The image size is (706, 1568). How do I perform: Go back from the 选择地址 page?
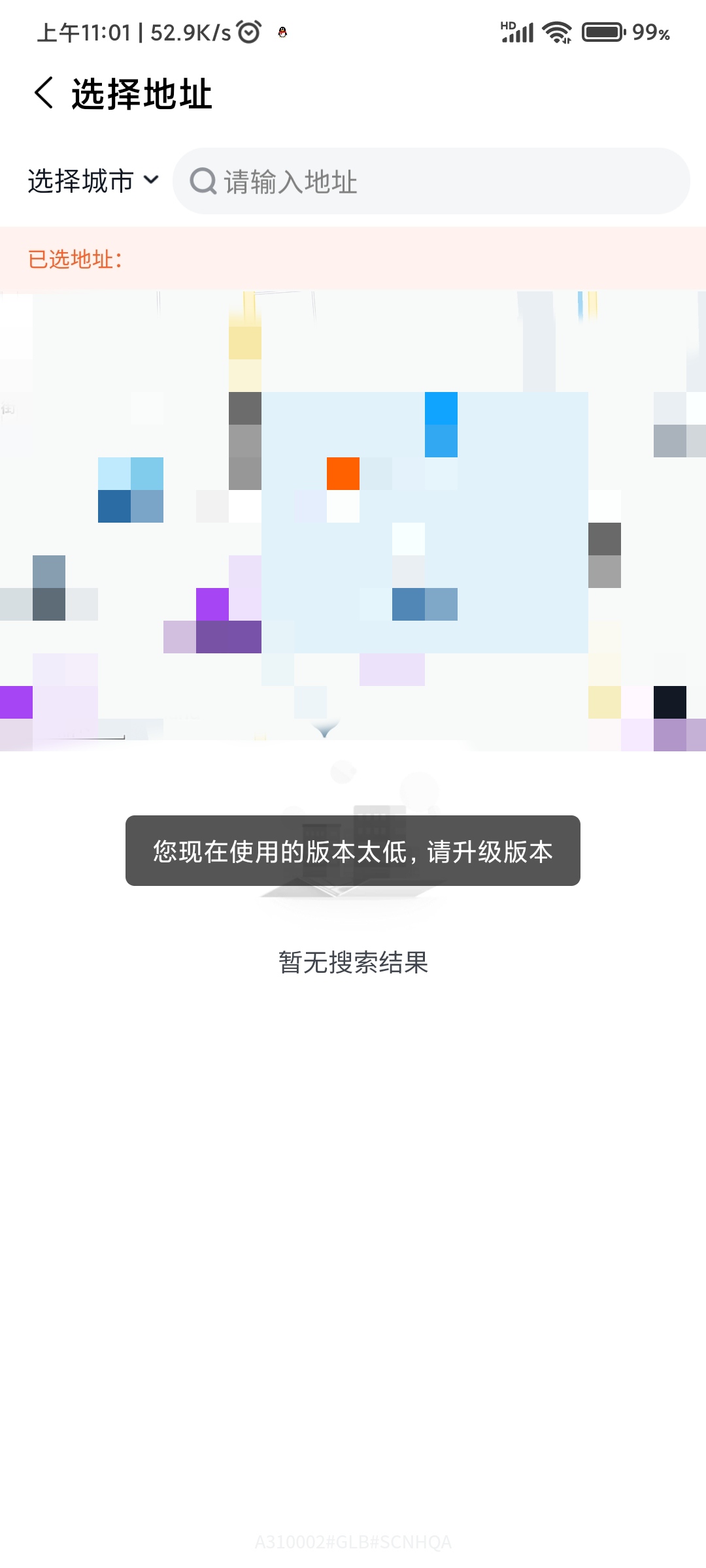[44, 93]
